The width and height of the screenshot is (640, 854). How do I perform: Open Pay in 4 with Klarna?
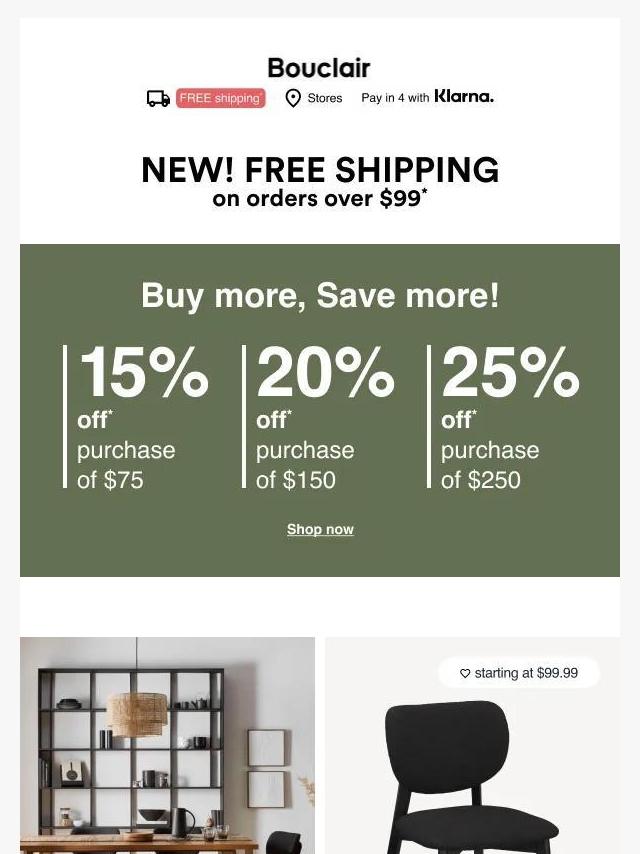click(427, 97)
